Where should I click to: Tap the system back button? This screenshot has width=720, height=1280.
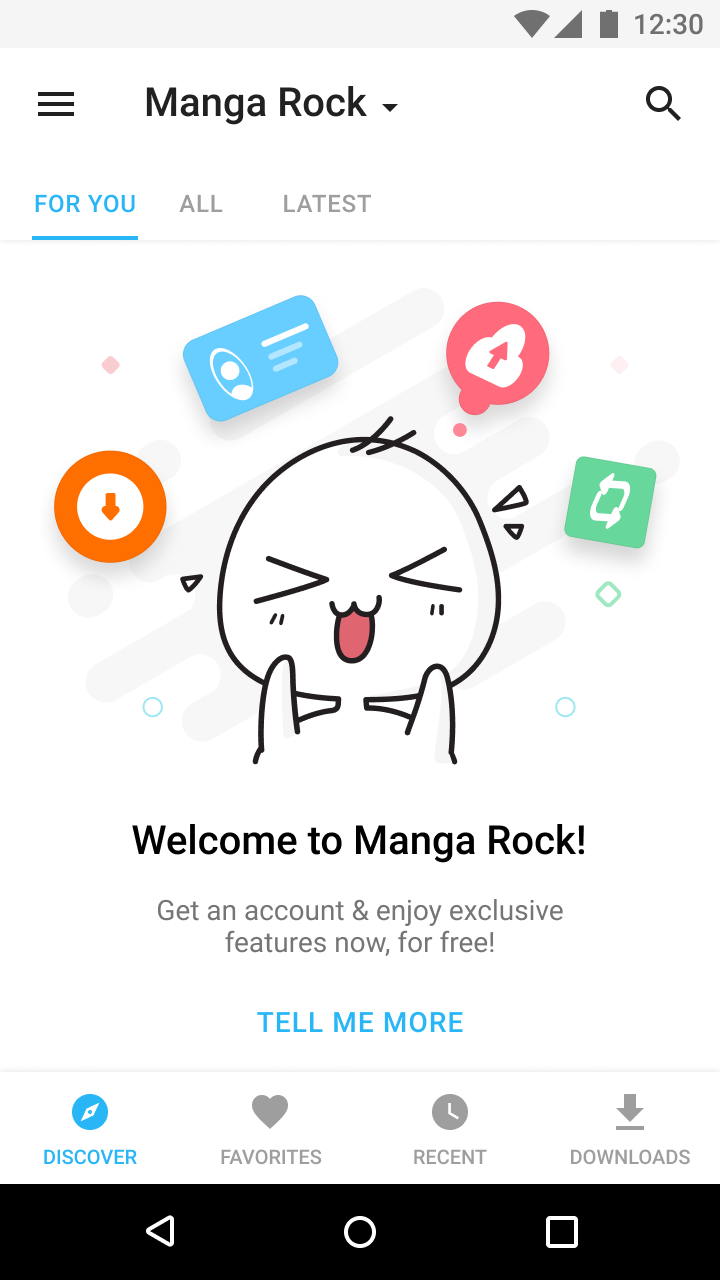pos(160,1231)
